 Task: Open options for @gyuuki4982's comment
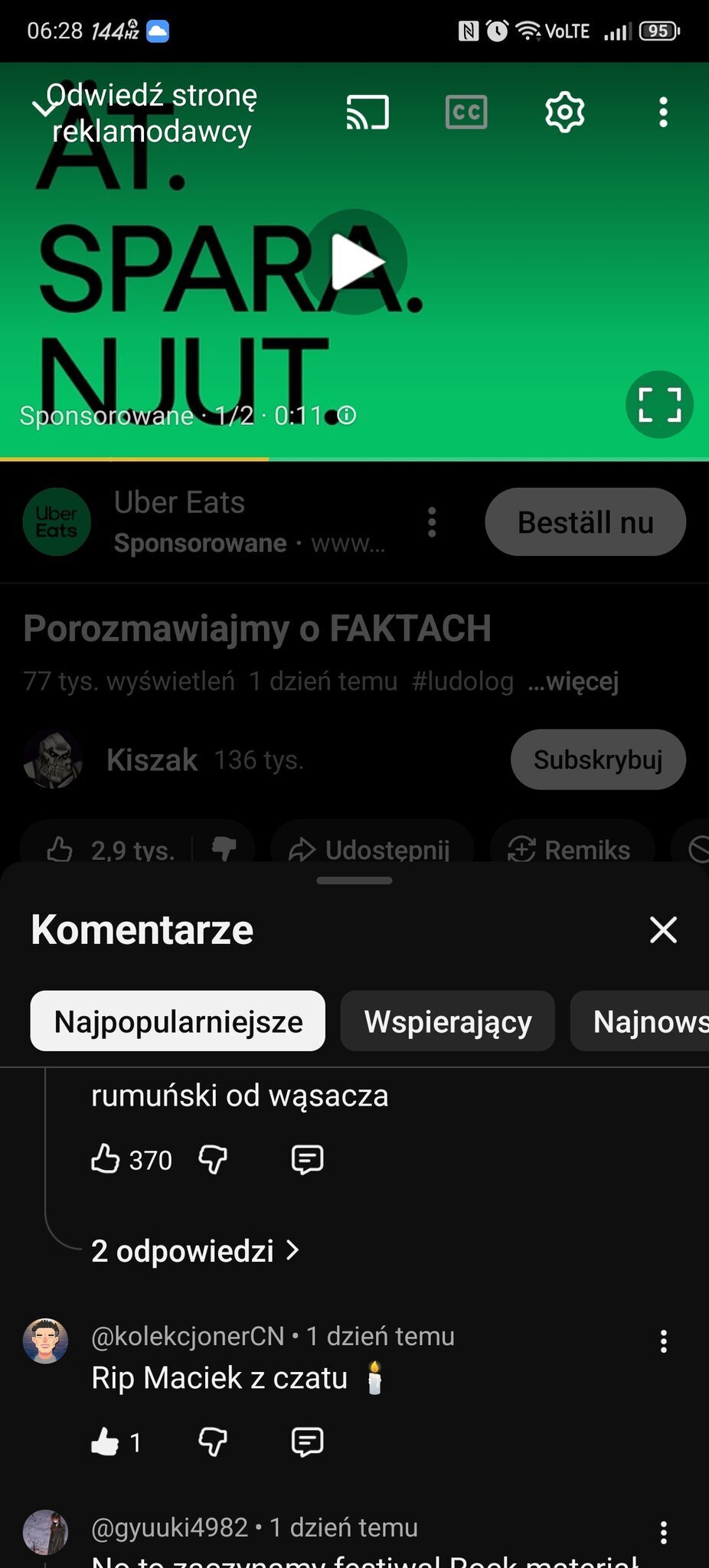(663, 1532)
